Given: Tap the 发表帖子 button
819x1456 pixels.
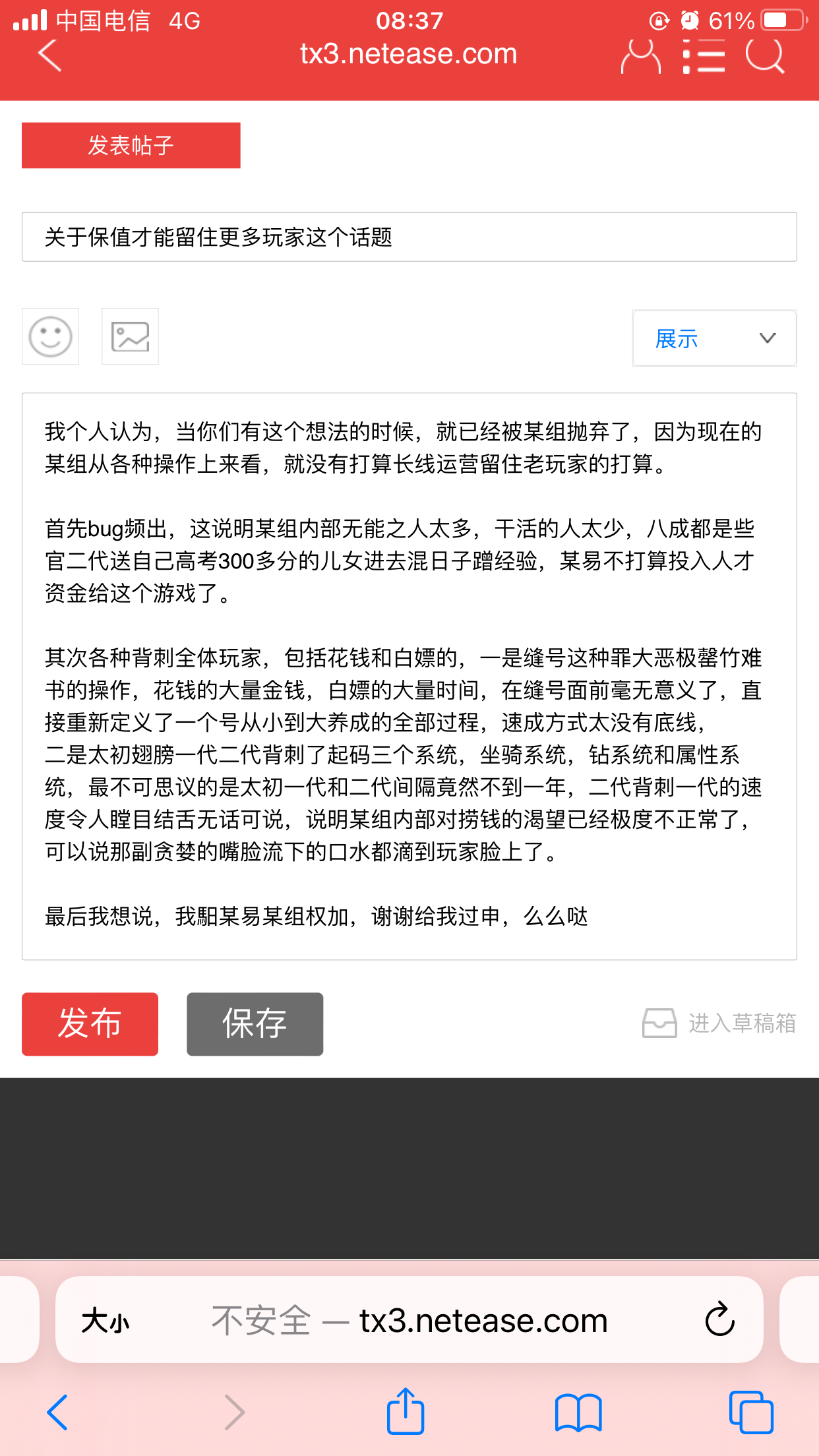Looking at the screenshot, I should [131, 145].
